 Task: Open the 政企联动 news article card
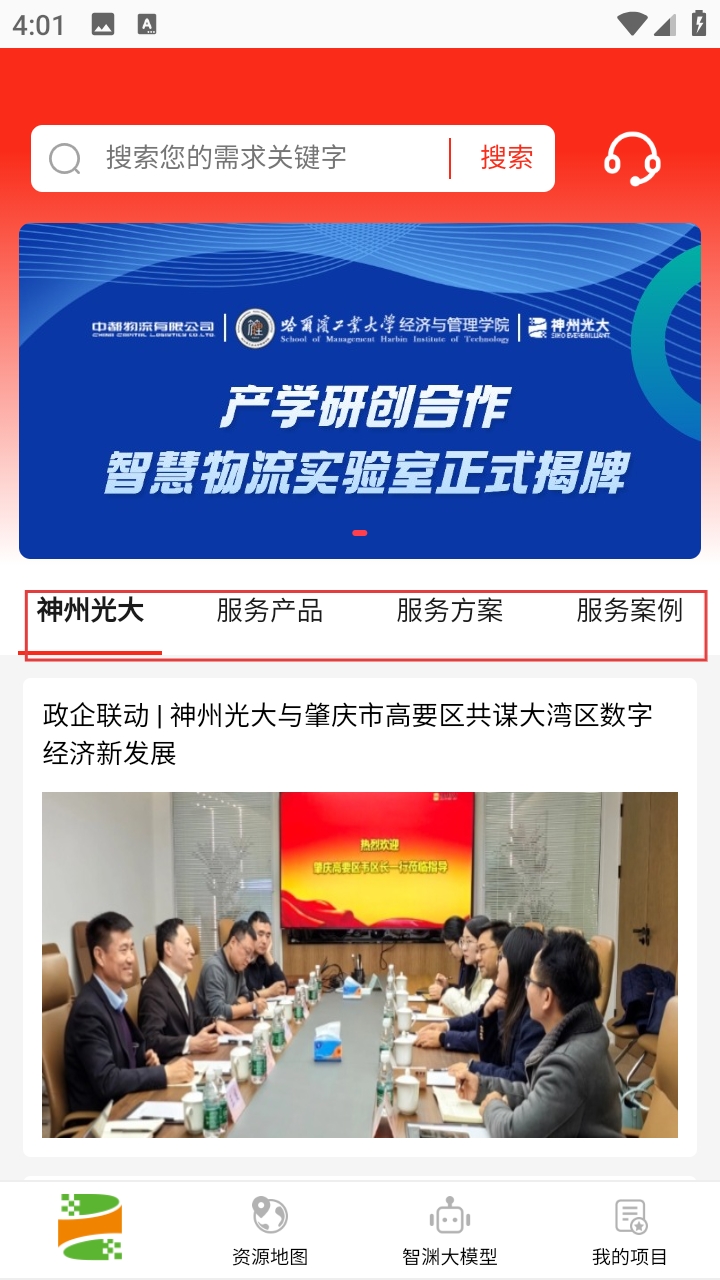360,915
